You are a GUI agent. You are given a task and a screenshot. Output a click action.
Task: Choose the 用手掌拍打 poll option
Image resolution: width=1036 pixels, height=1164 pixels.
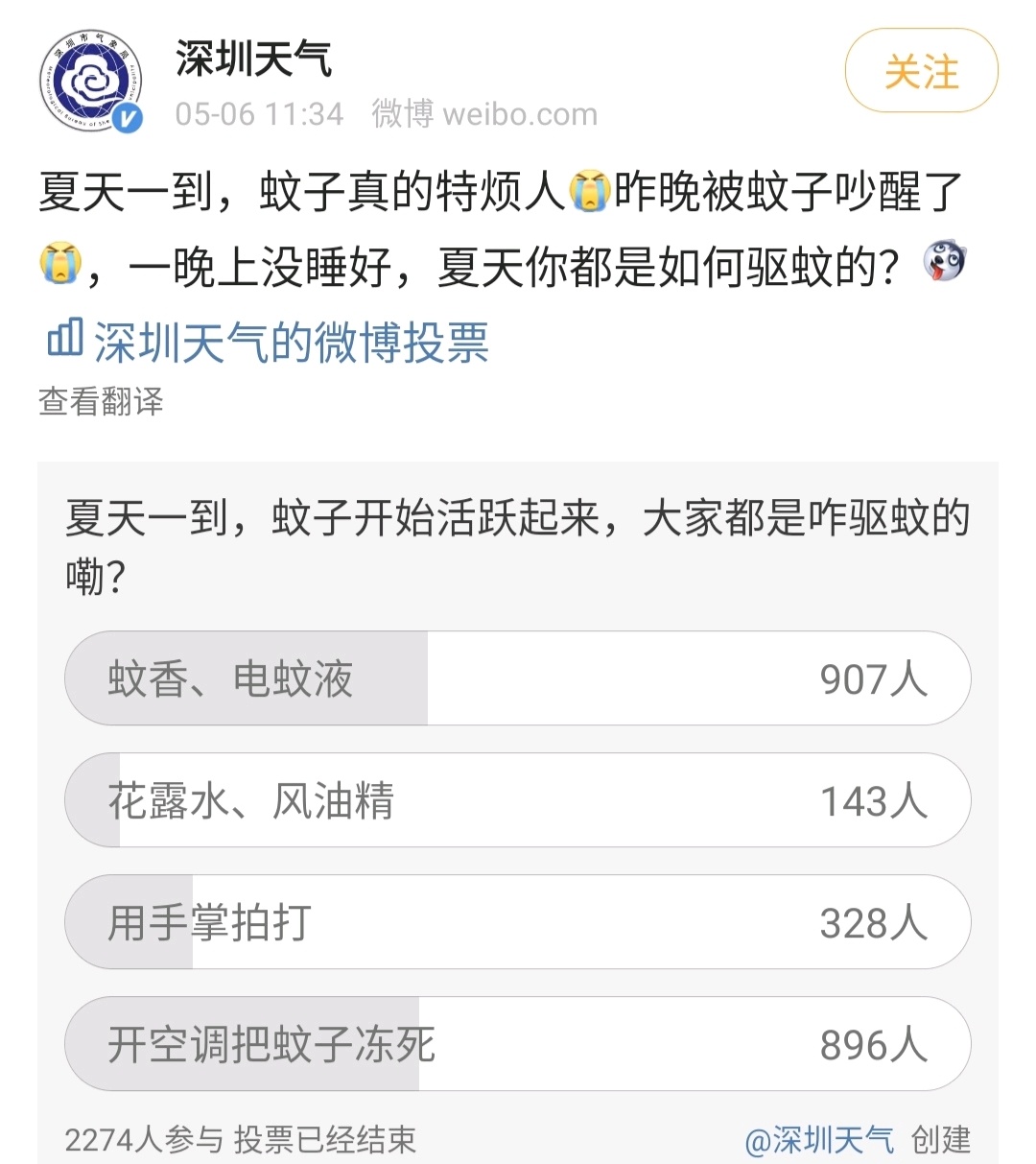click(x=517, y=922)
